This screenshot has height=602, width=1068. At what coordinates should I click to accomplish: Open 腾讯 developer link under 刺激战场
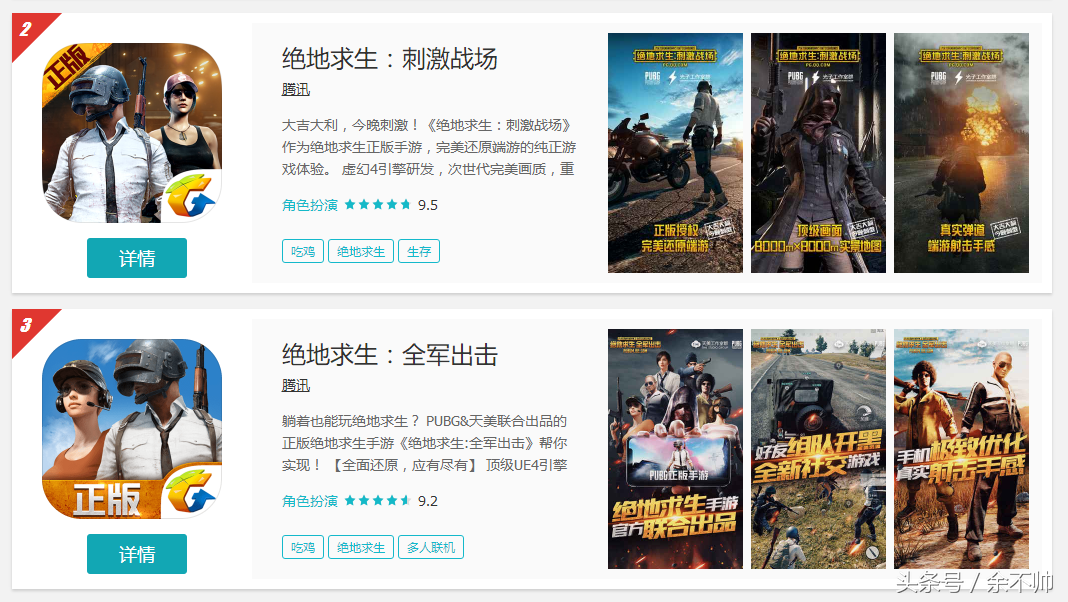pos(296,89)
